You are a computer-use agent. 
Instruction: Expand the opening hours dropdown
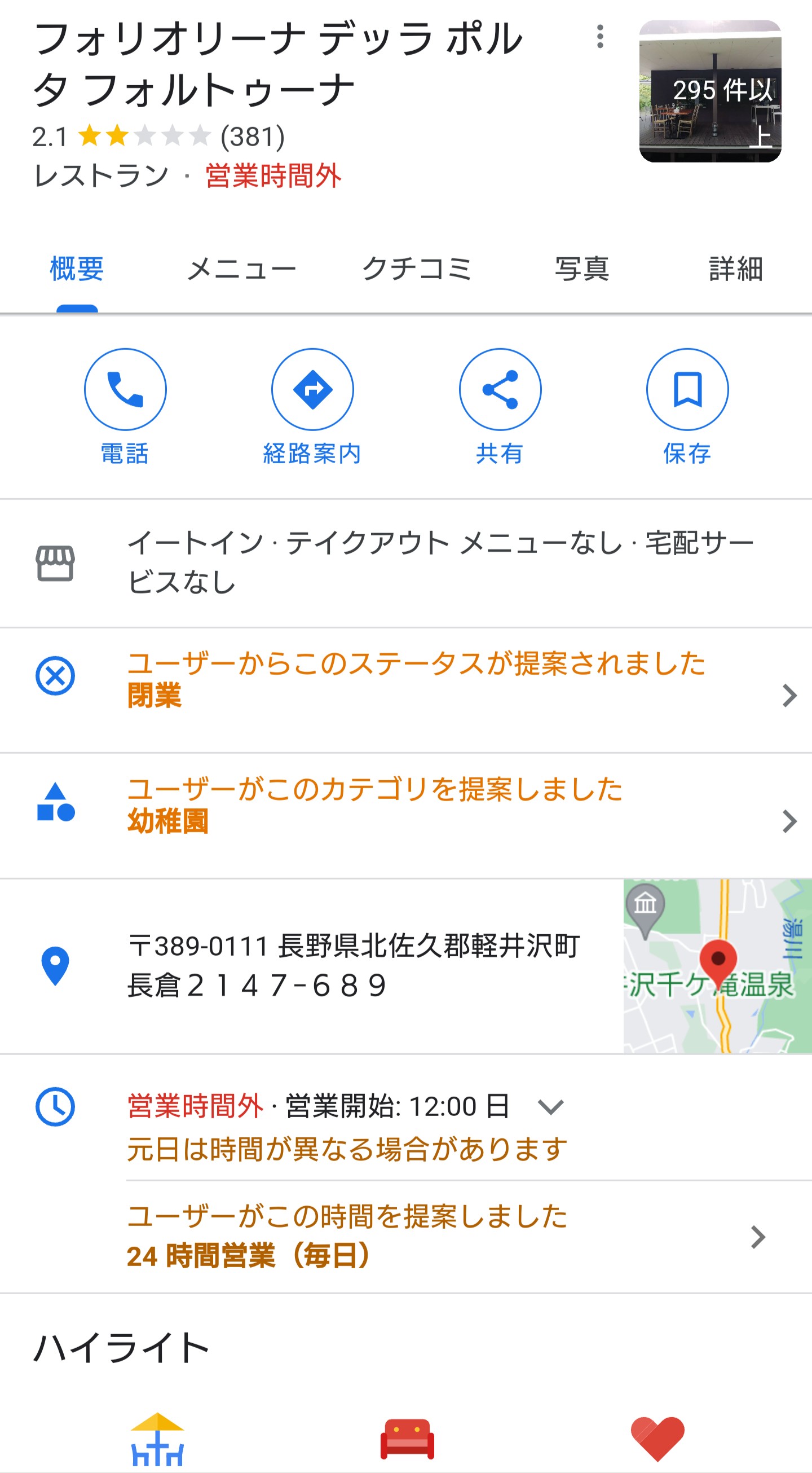tap(551, 1107)
